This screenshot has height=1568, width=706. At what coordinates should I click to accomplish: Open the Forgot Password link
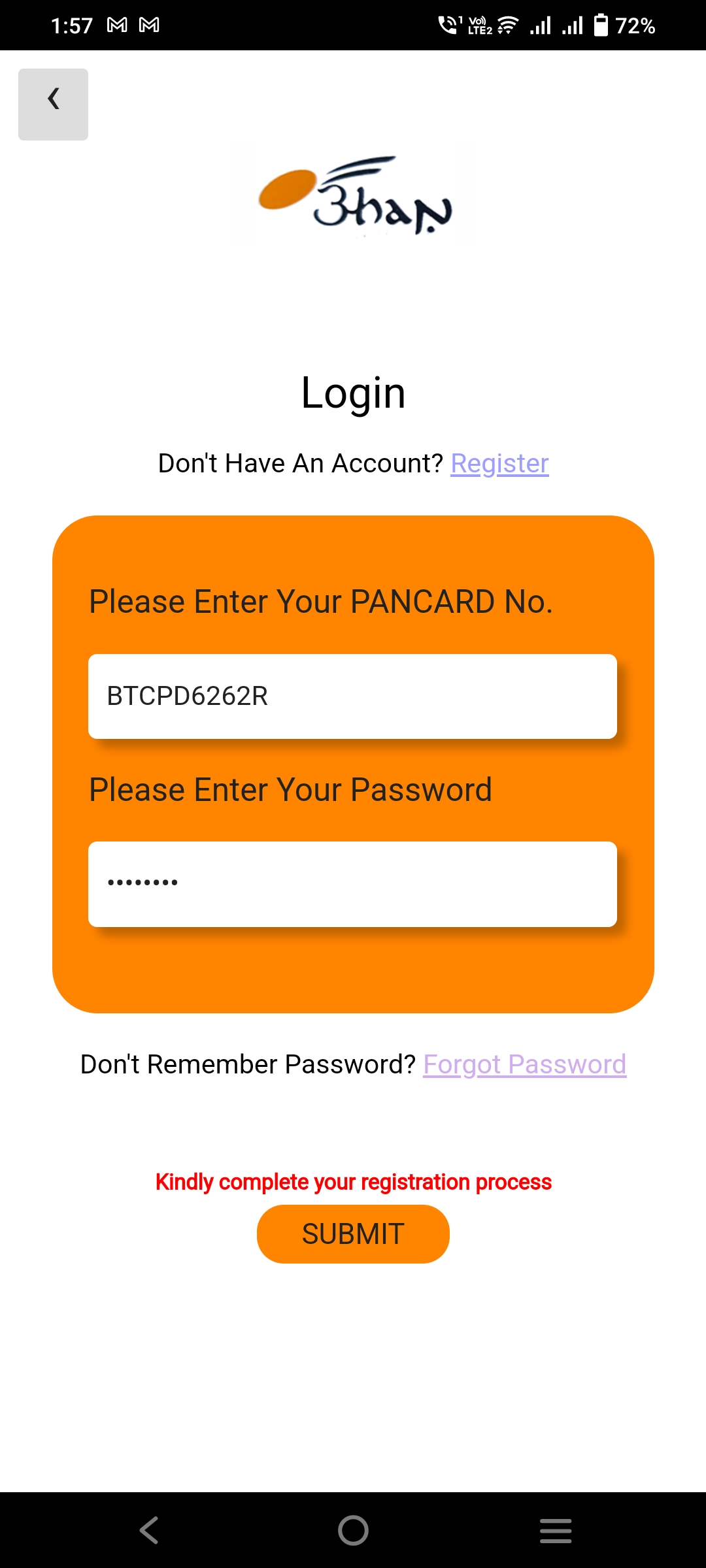[524, 1065]
